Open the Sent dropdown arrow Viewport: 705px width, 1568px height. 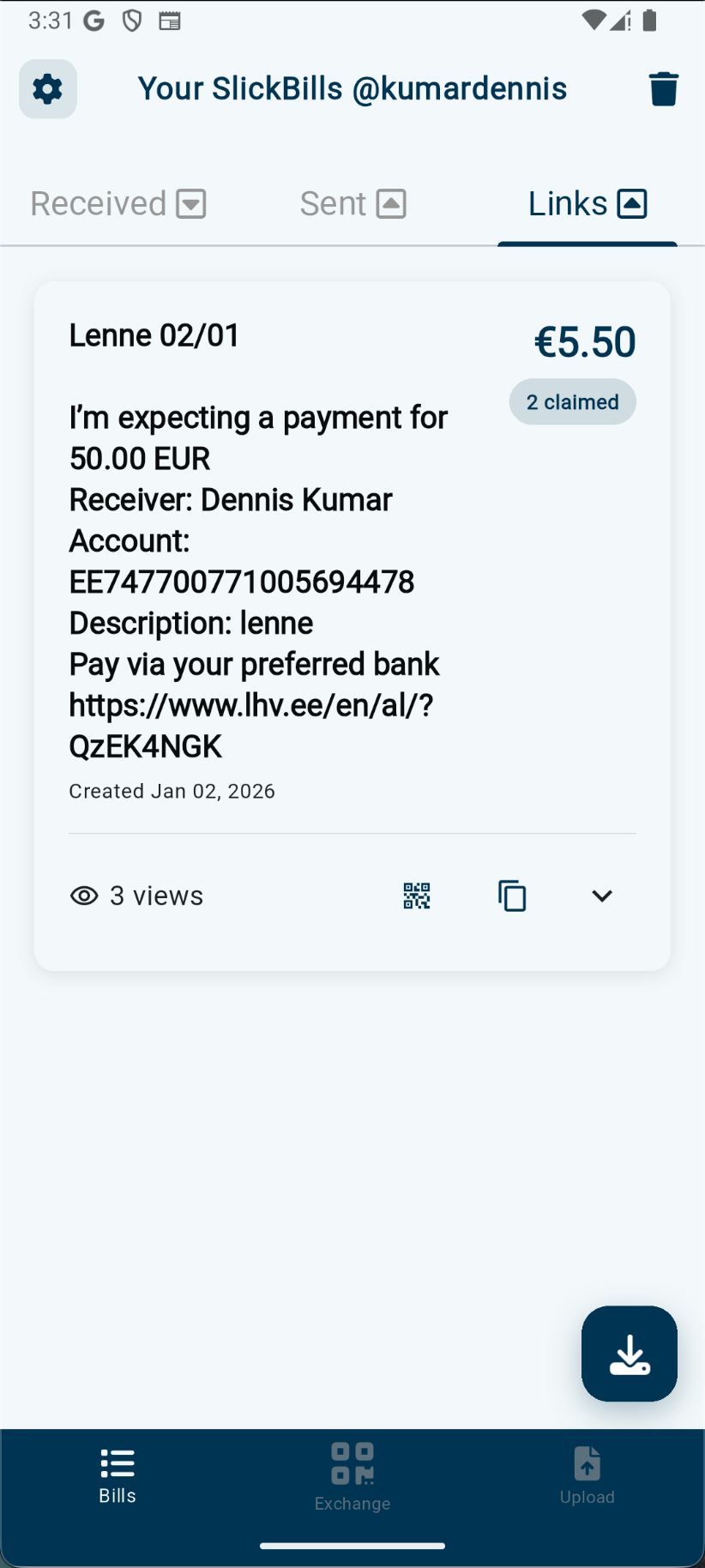coord(391,202)
